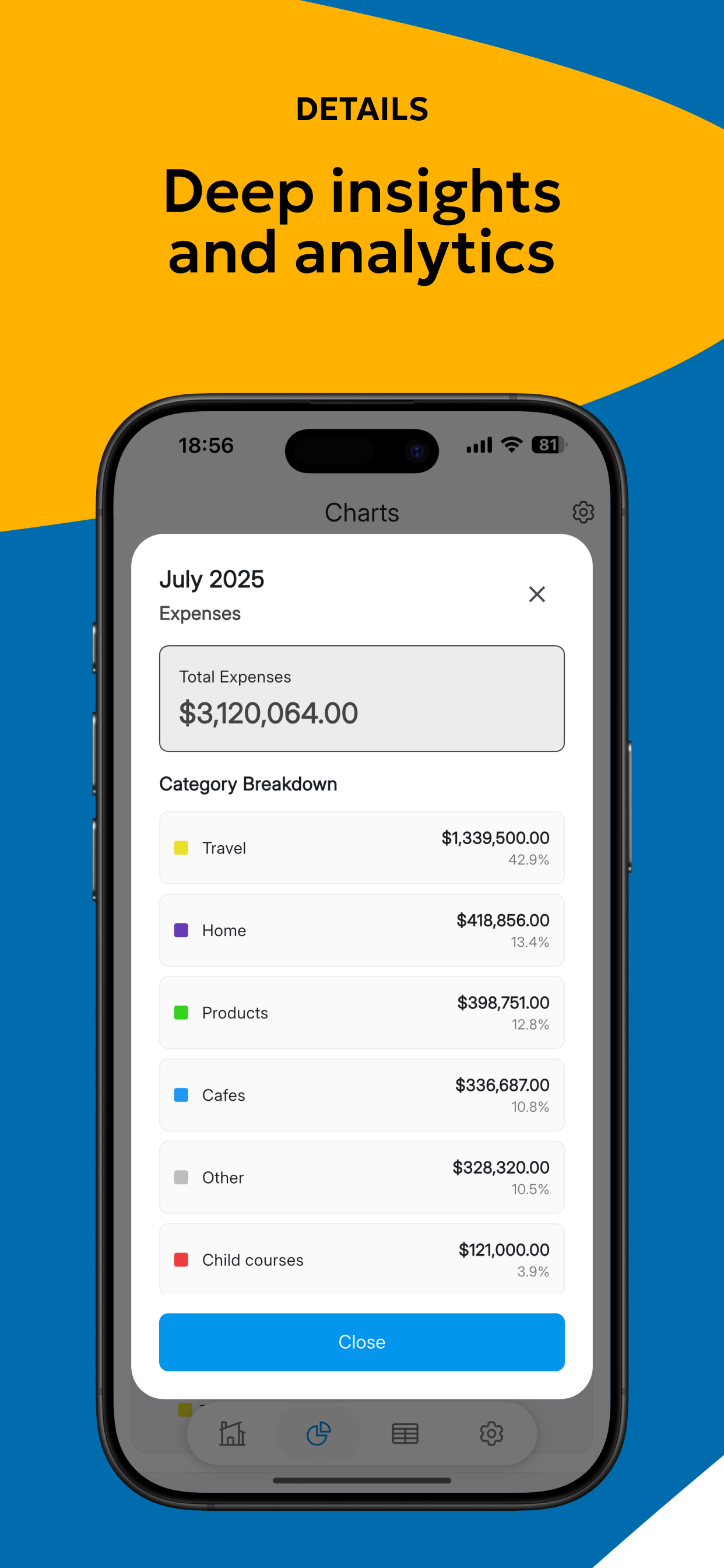Open settings via the gear beside Charts title
The image size is (724, 1568).
pyautogui.click(x=583, y=512)
